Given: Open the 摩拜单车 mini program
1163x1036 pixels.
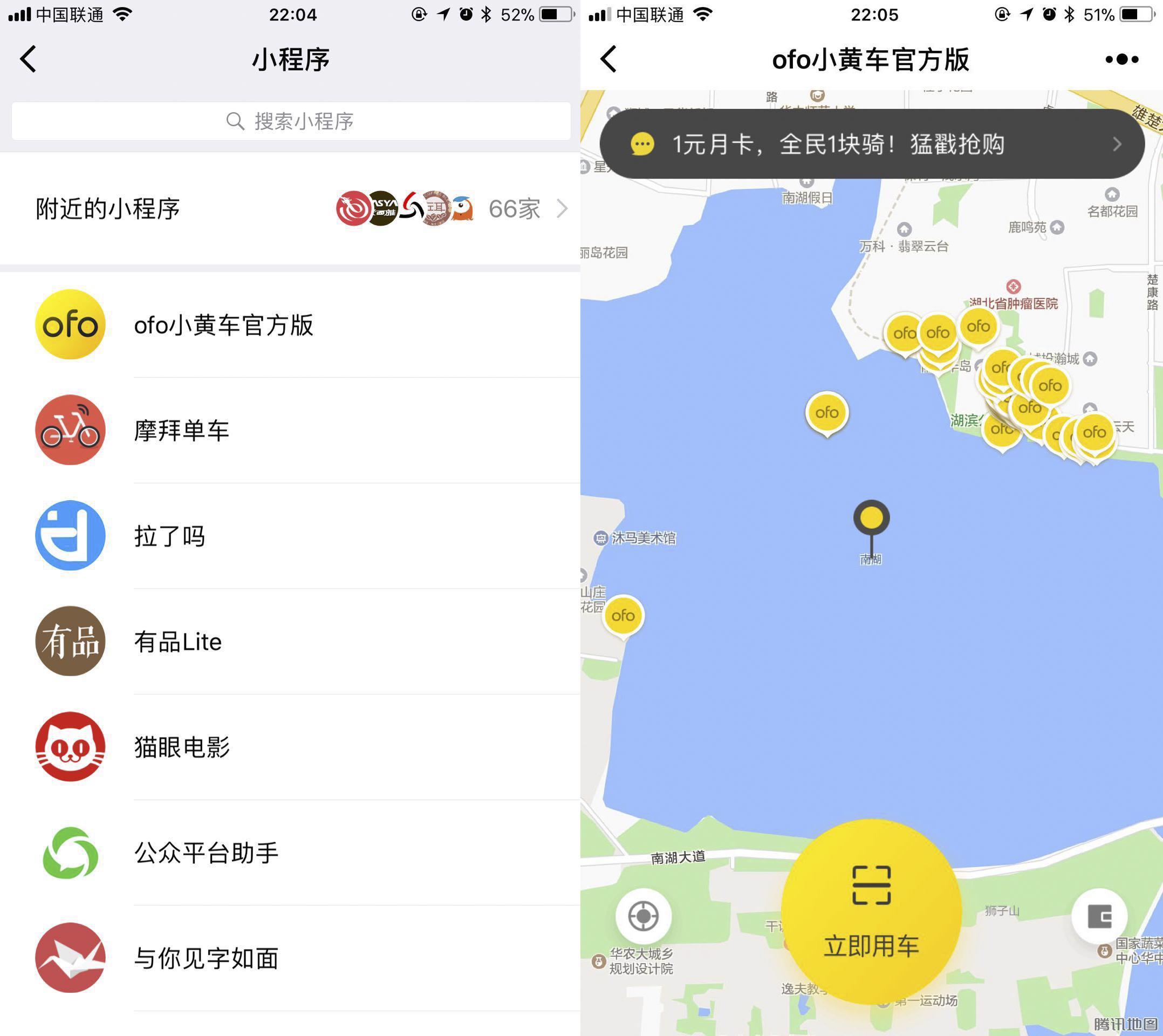Looking at the screenshot, I should 290,431.
